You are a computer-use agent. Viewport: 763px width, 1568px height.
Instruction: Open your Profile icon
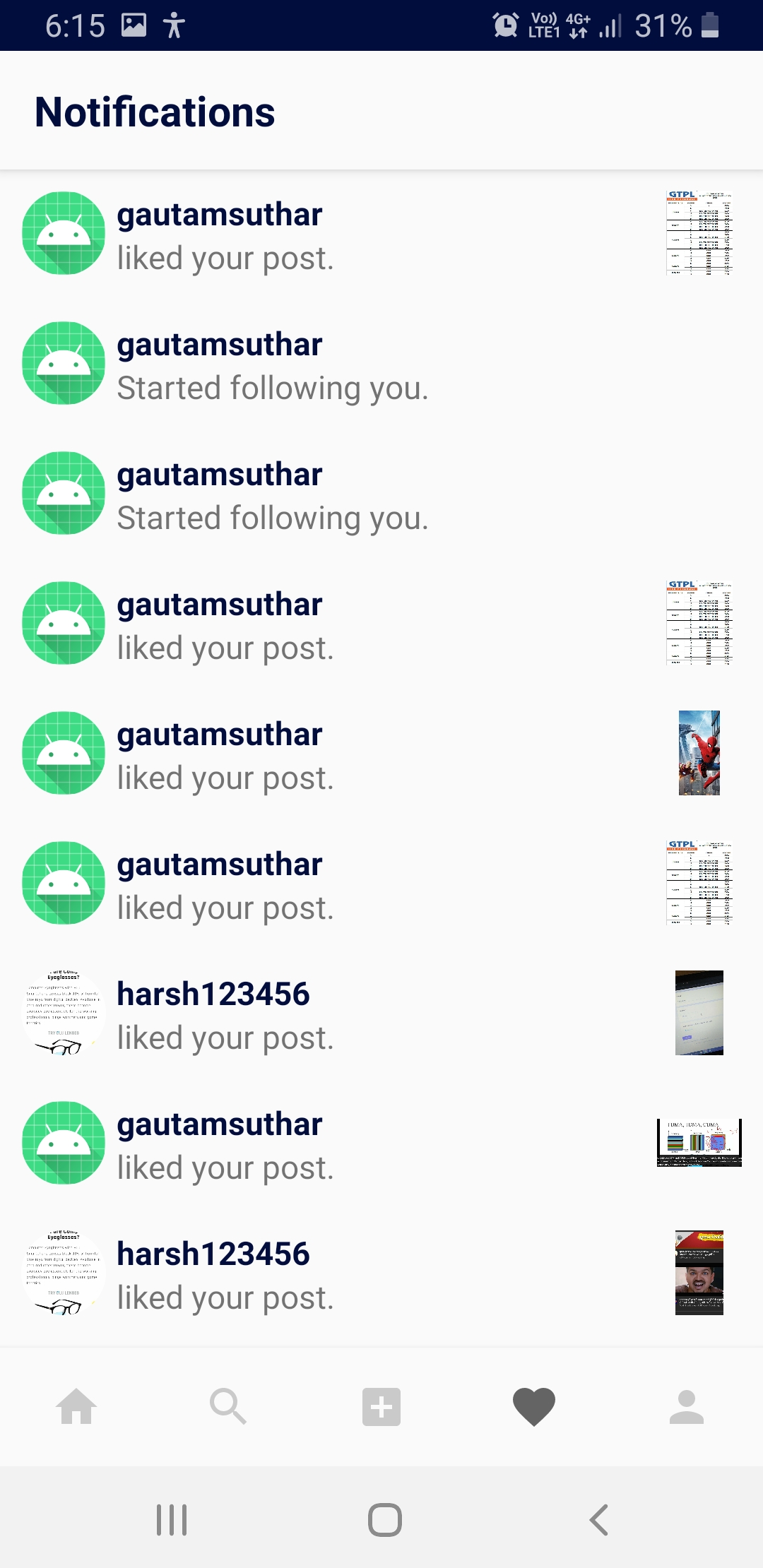tap(687, 1407)
